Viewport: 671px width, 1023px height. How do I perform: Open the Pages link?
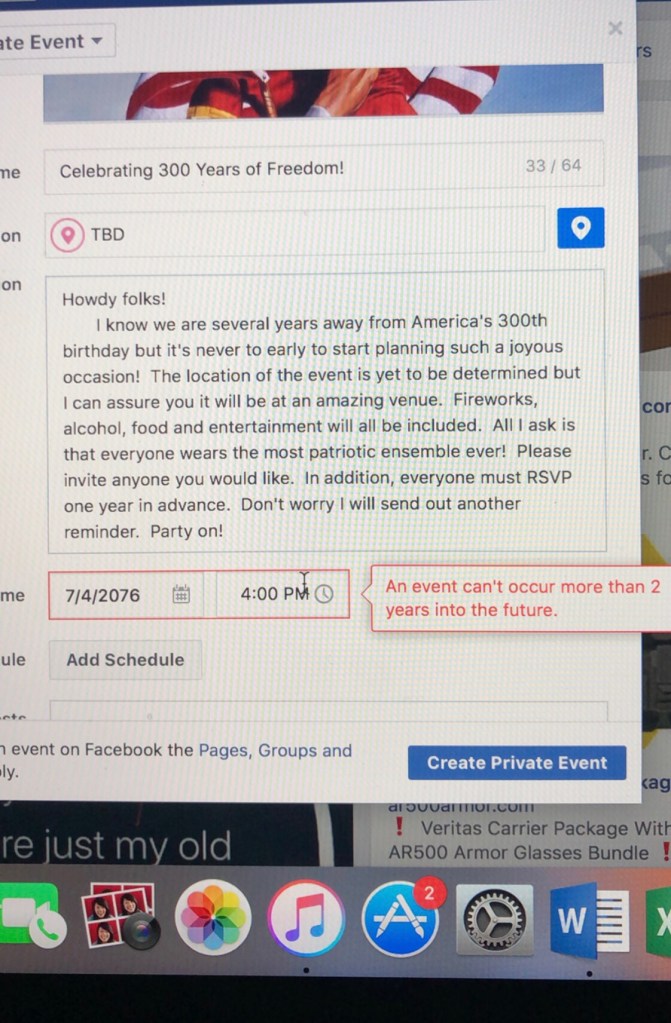(226, 750)
